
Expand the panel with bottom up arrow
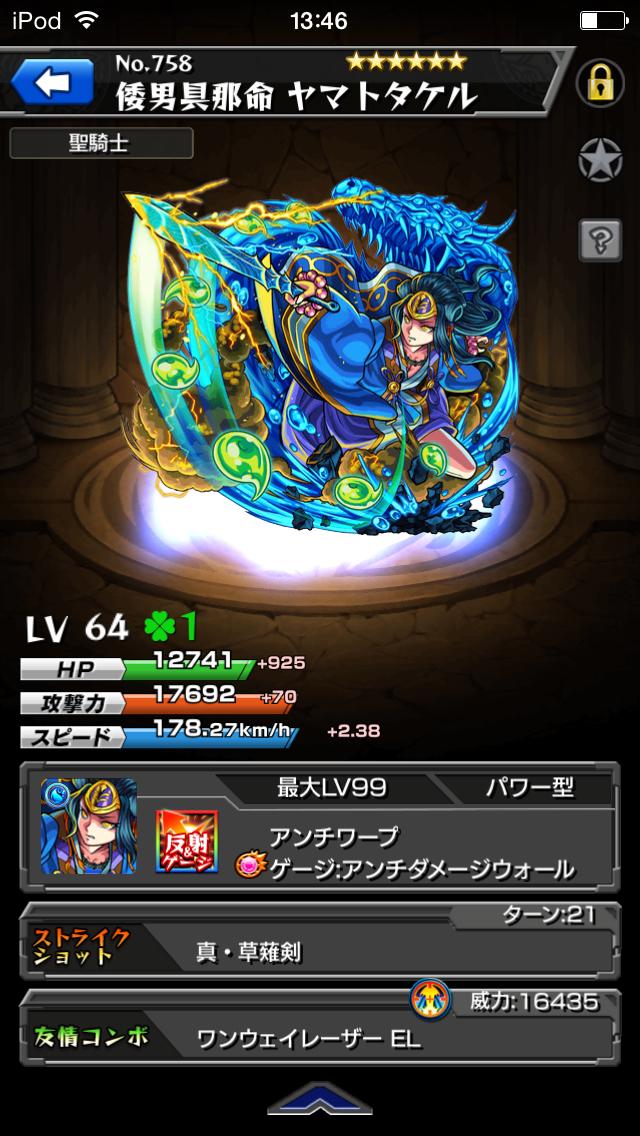318,1100
